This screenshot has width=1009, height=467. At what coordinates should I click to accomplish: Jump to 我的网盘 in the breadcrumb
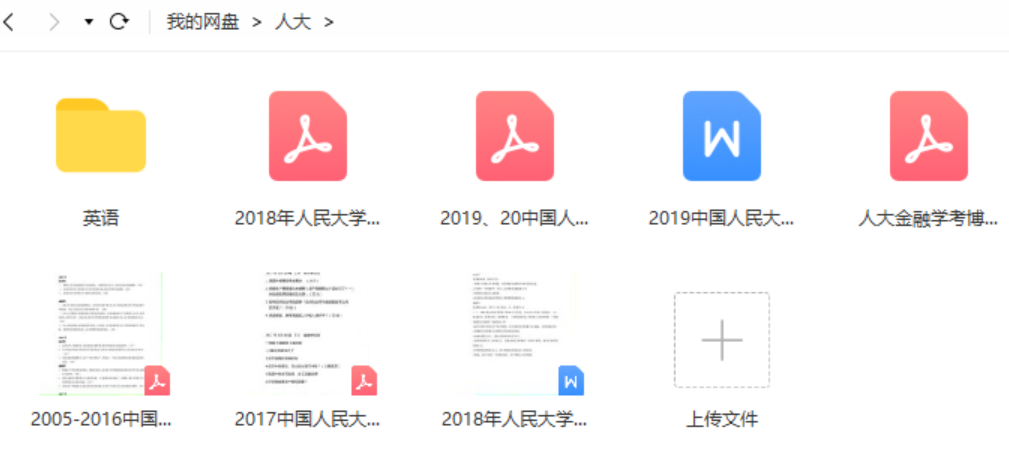[x=203, y=22]
